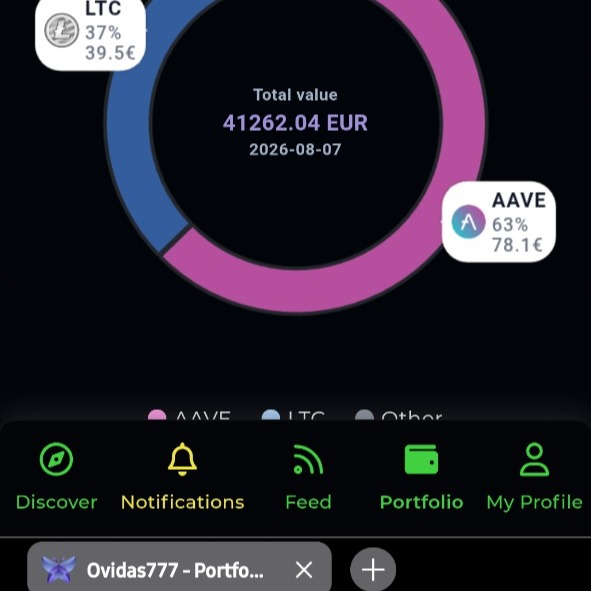
Task: Switch to the Feed tab
Action: click(x=308, y=477)
